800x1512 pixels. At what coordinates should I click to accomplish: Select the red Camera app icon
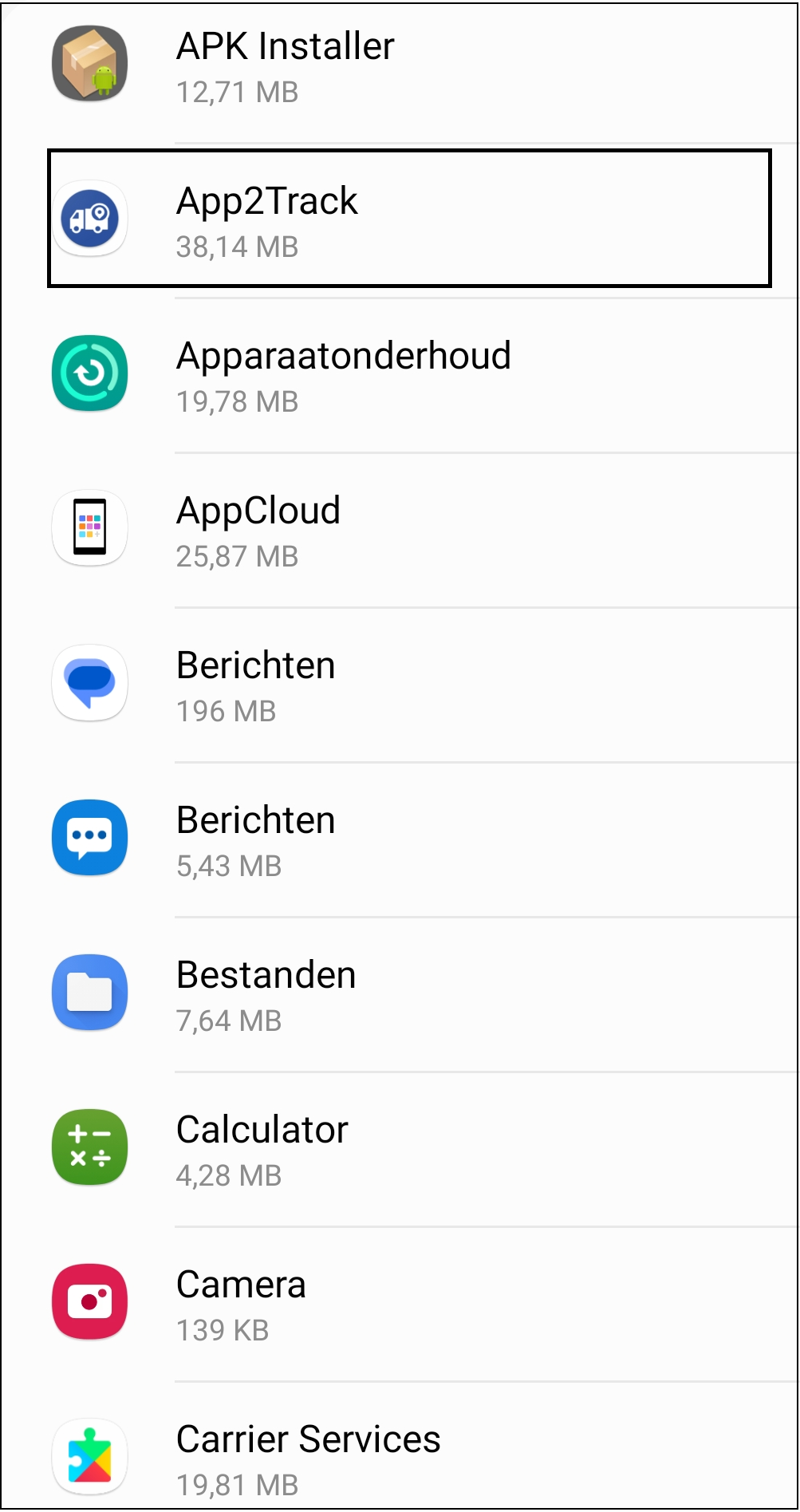89,1301
